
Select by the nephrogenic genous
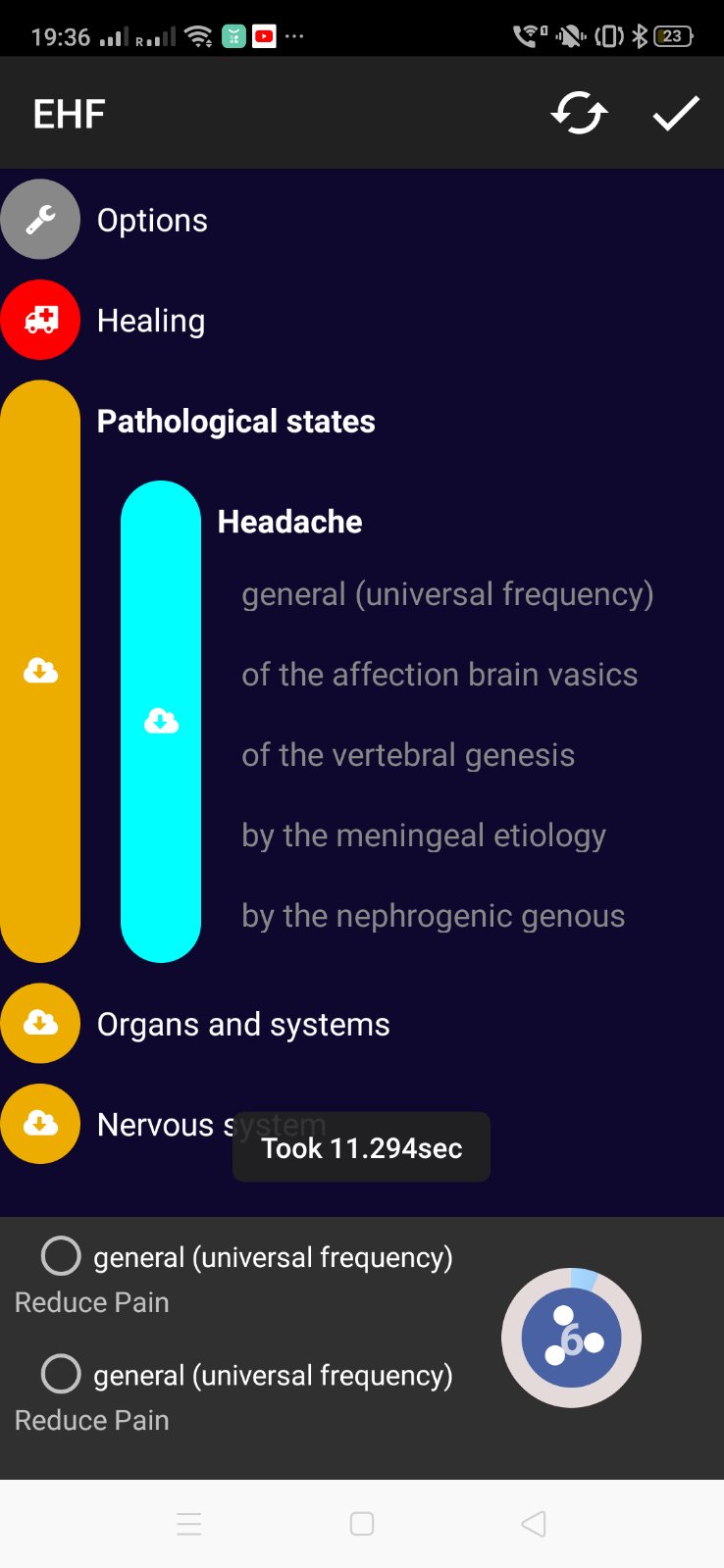(x=433, y=916)
